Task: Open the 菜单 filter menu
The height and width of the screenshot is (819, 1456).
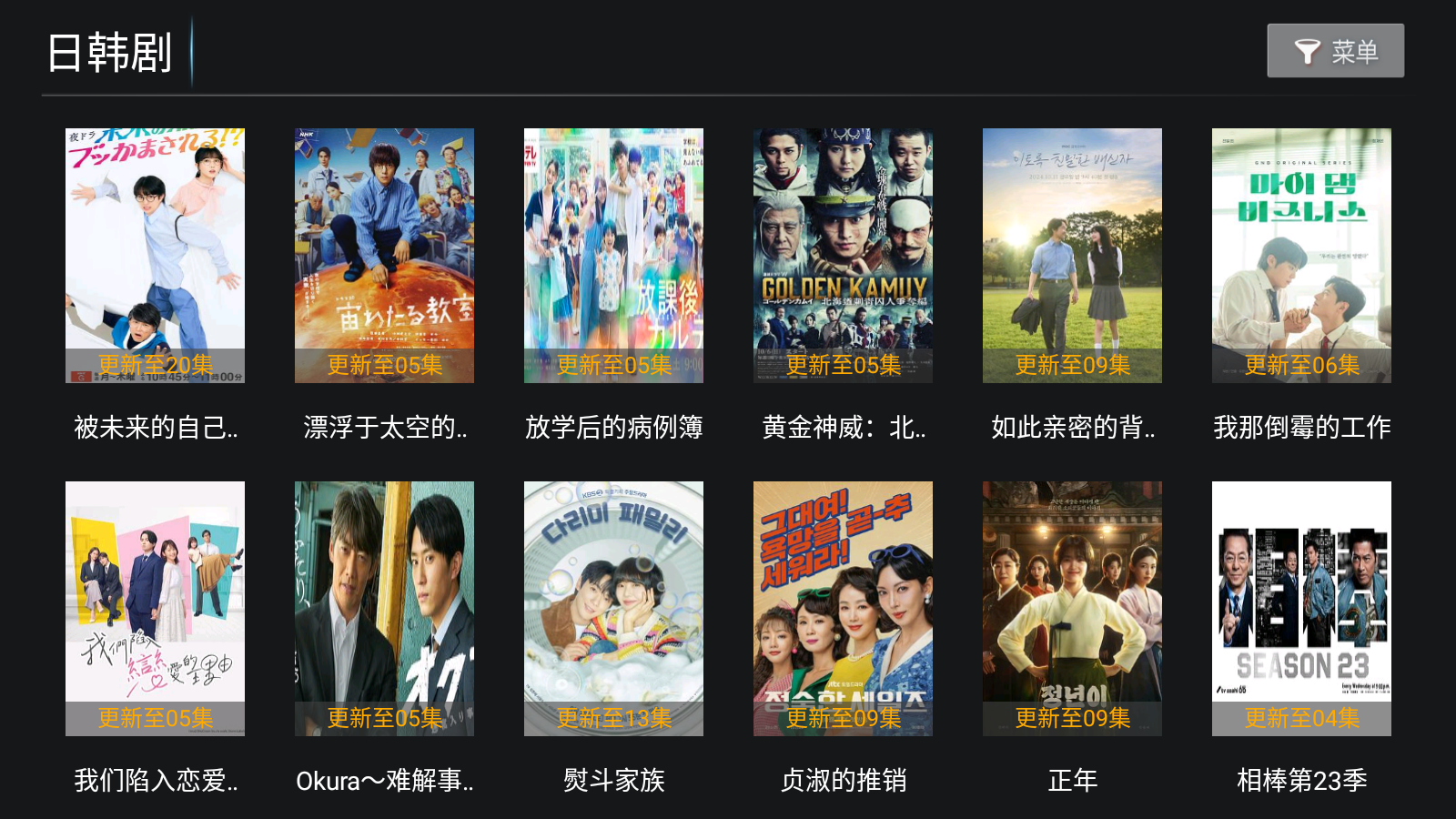Action: [1335, 51]
